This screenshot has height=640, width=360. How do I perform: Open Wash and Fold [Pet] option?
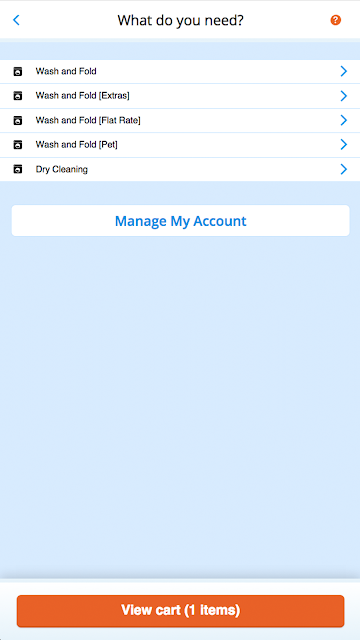(180, 145)
